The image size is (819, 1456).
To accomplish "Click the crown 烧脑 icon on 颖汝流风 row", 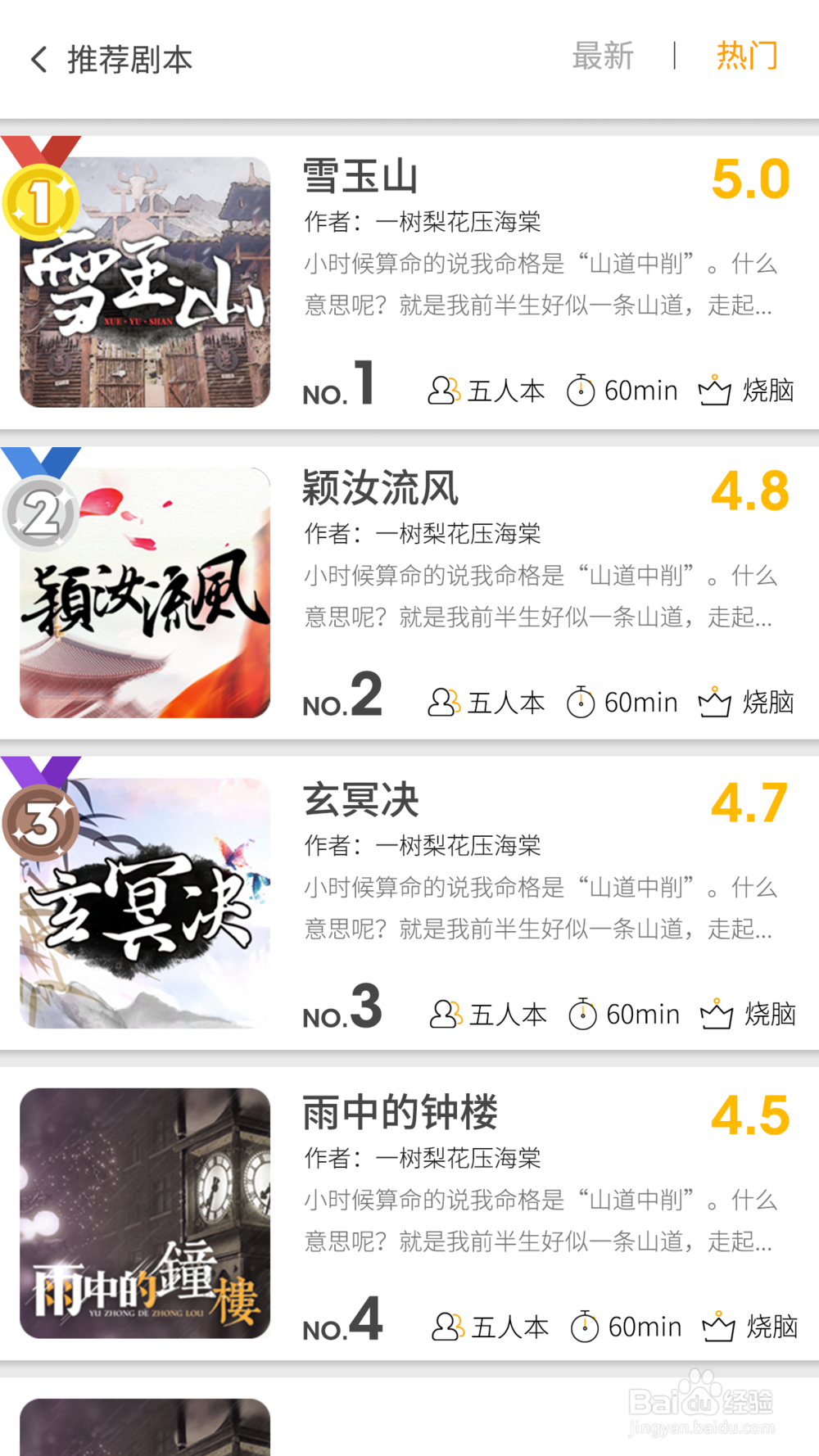I will (716, 703).
